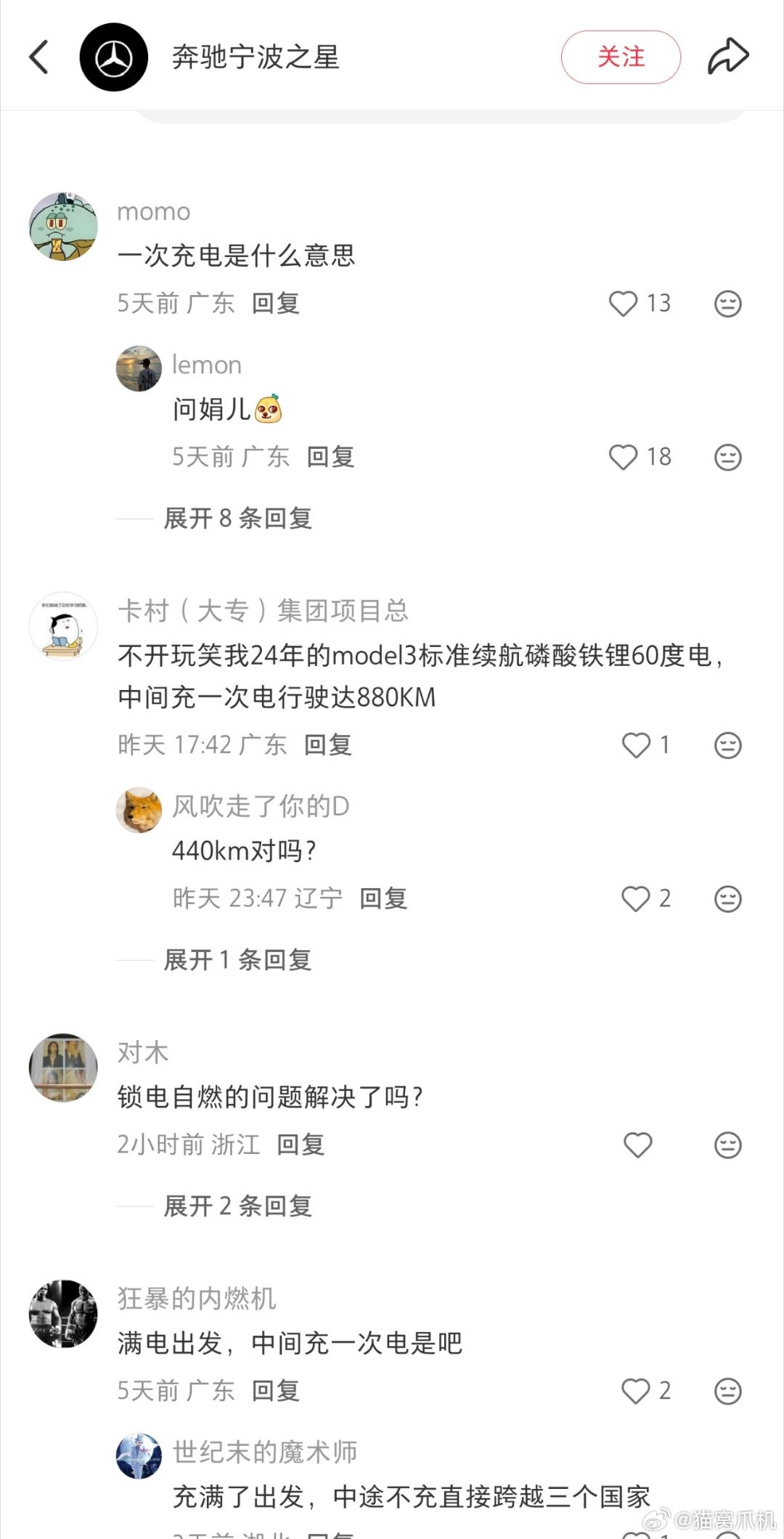Tap the share icon at top right
This screenshot has height=1539, width=784.
728,57
